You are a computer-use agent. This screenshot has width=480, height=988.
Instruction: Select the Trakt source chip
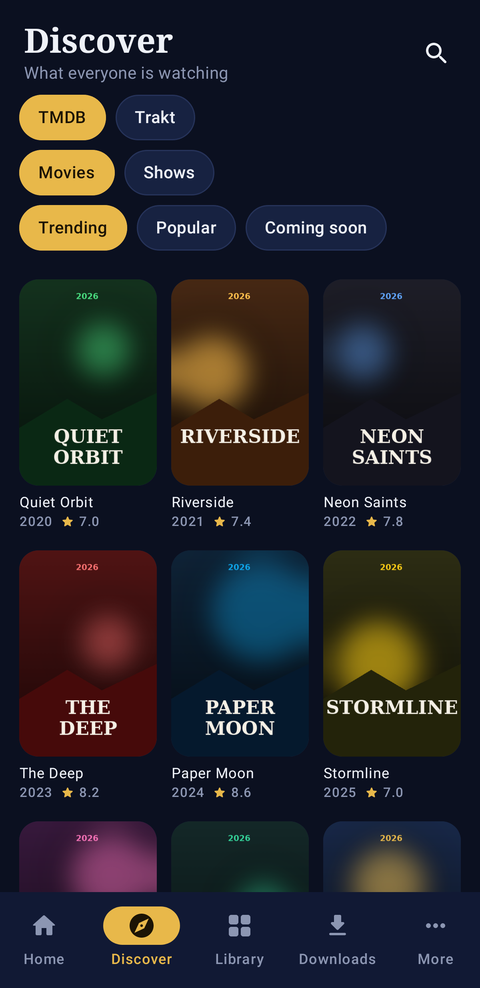[x=155, y=117]
